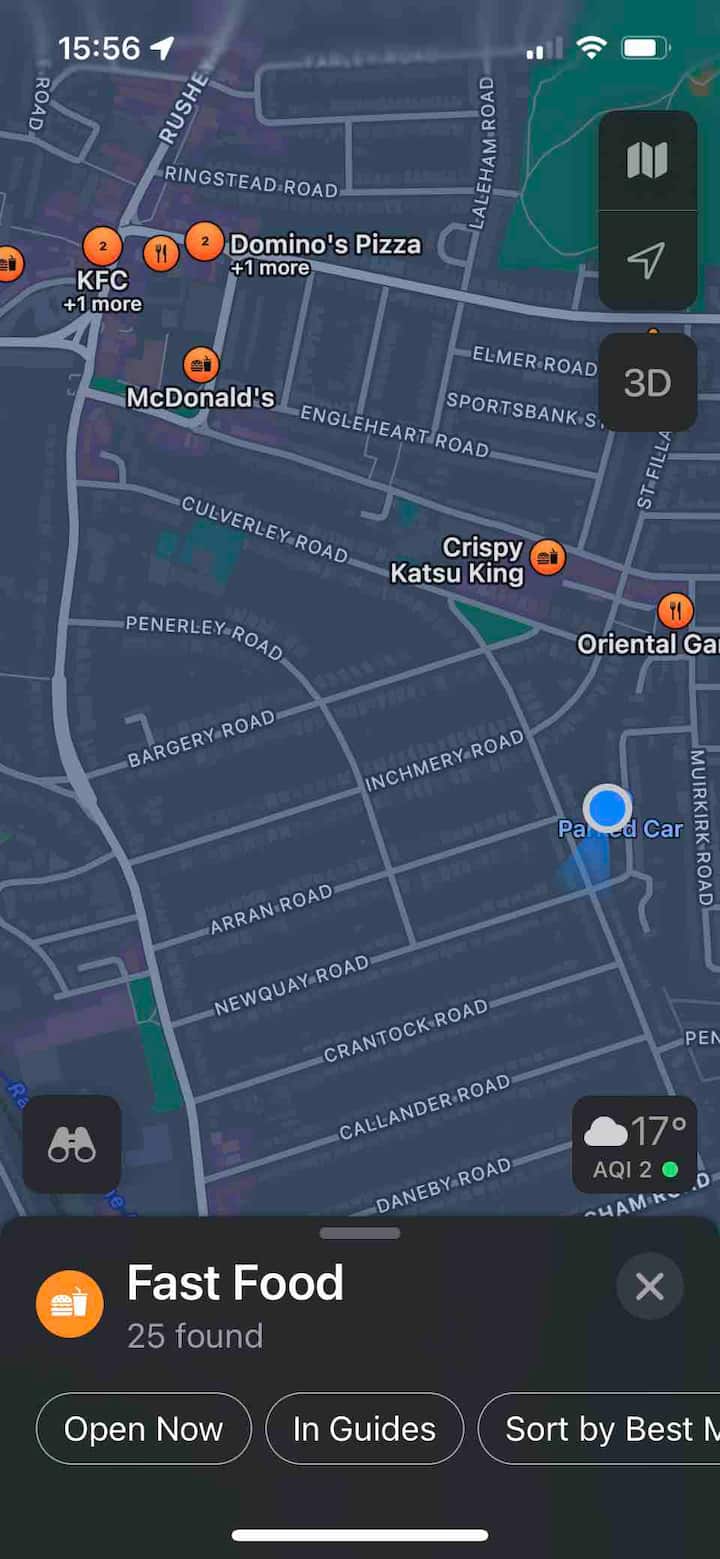This screenshot has height=1559, width=720.
Task: Expand the Fast Food results sheet handle
Action: click(x=360, y=1233)
